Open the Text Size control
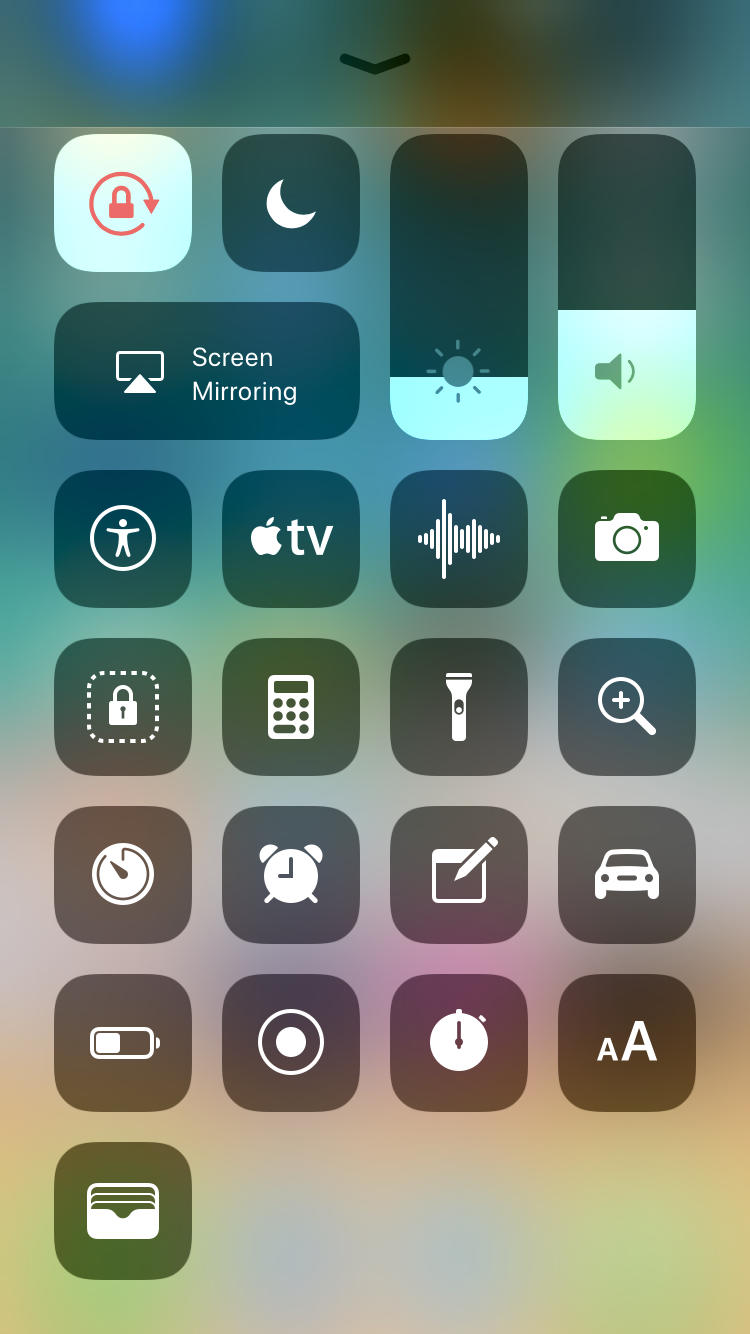The width and height of the screenshot is (750, 1334). [627, 1043]
